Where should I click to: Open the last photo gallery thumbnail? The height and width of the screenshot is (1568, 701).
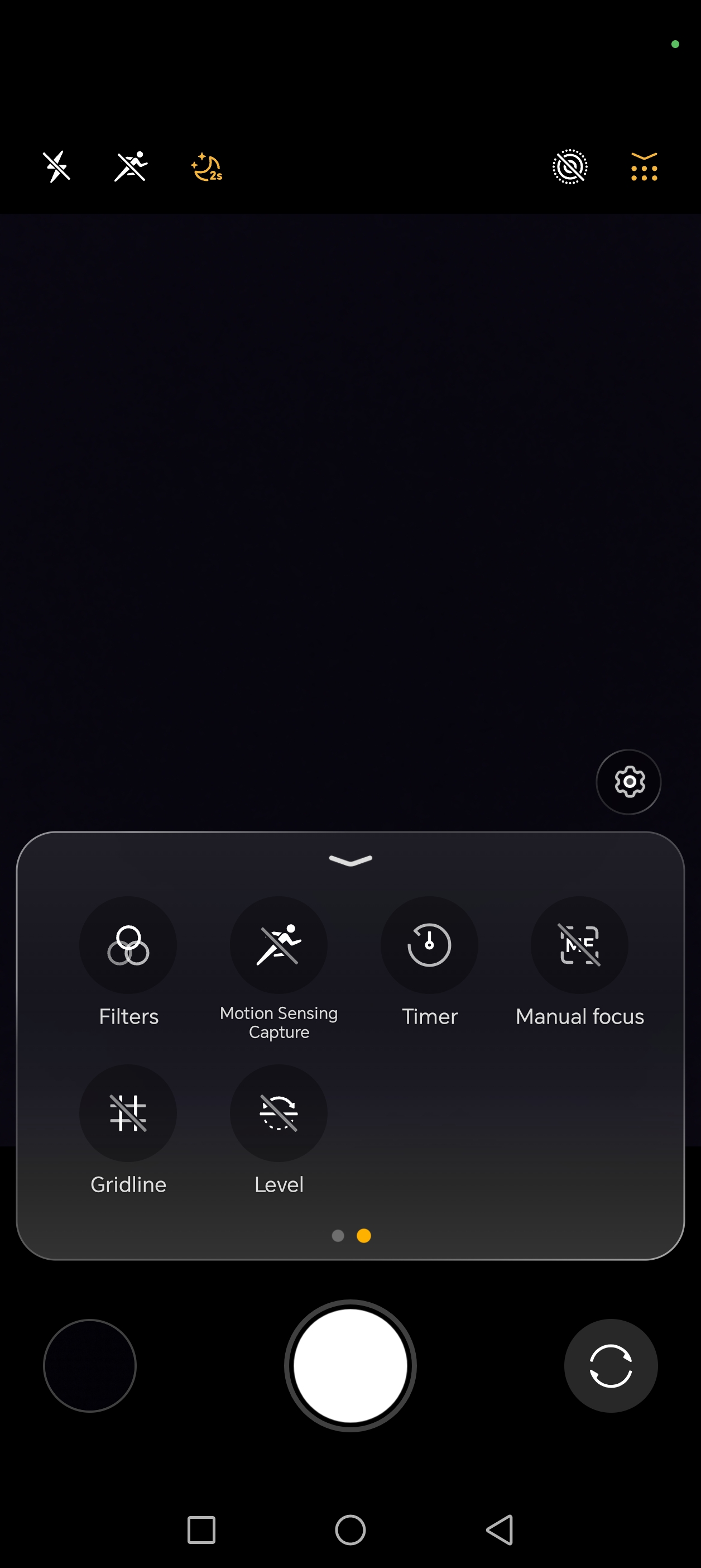(x=89, y=1365)
